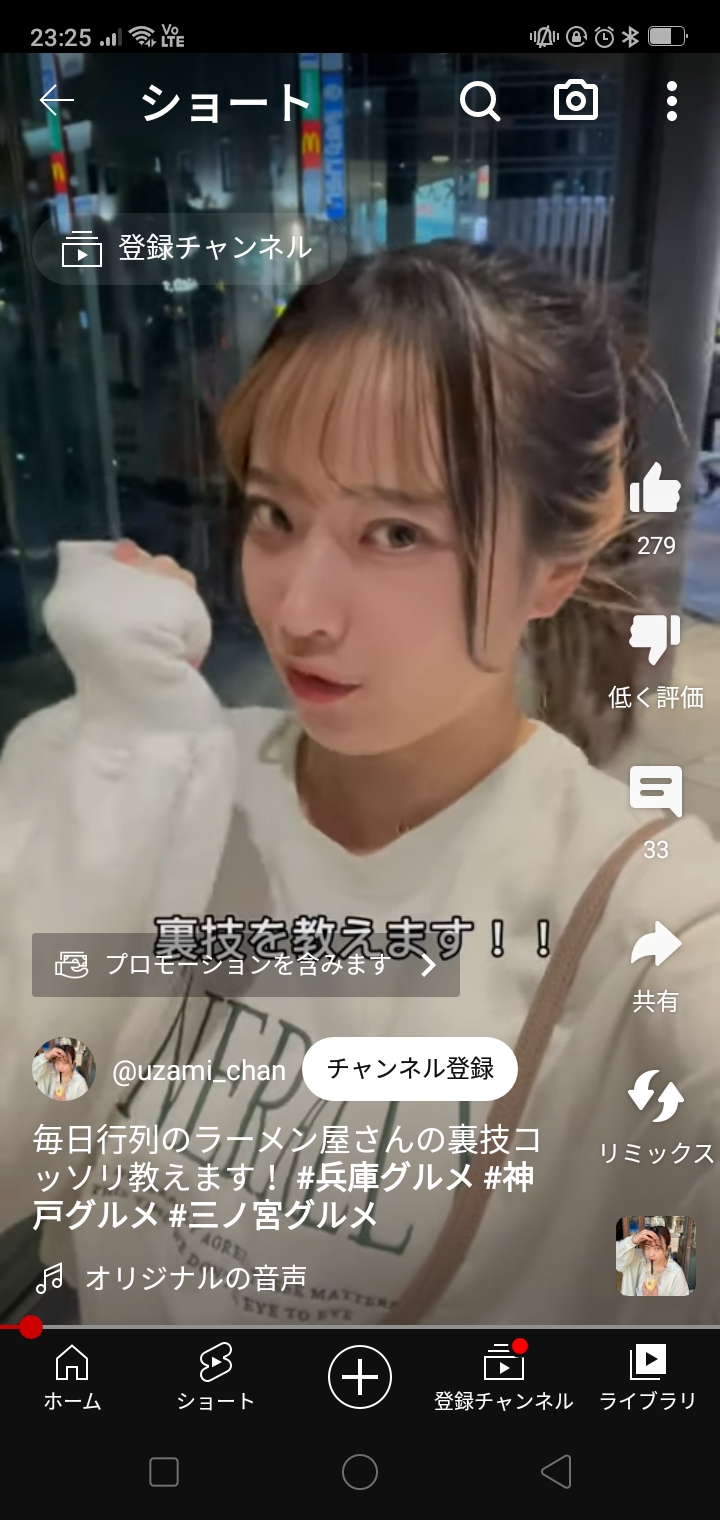The image size is (720, 1520).
Task: Open the @uzami_chan channel
Action: pyautogui.click(x=198, y=1070)
